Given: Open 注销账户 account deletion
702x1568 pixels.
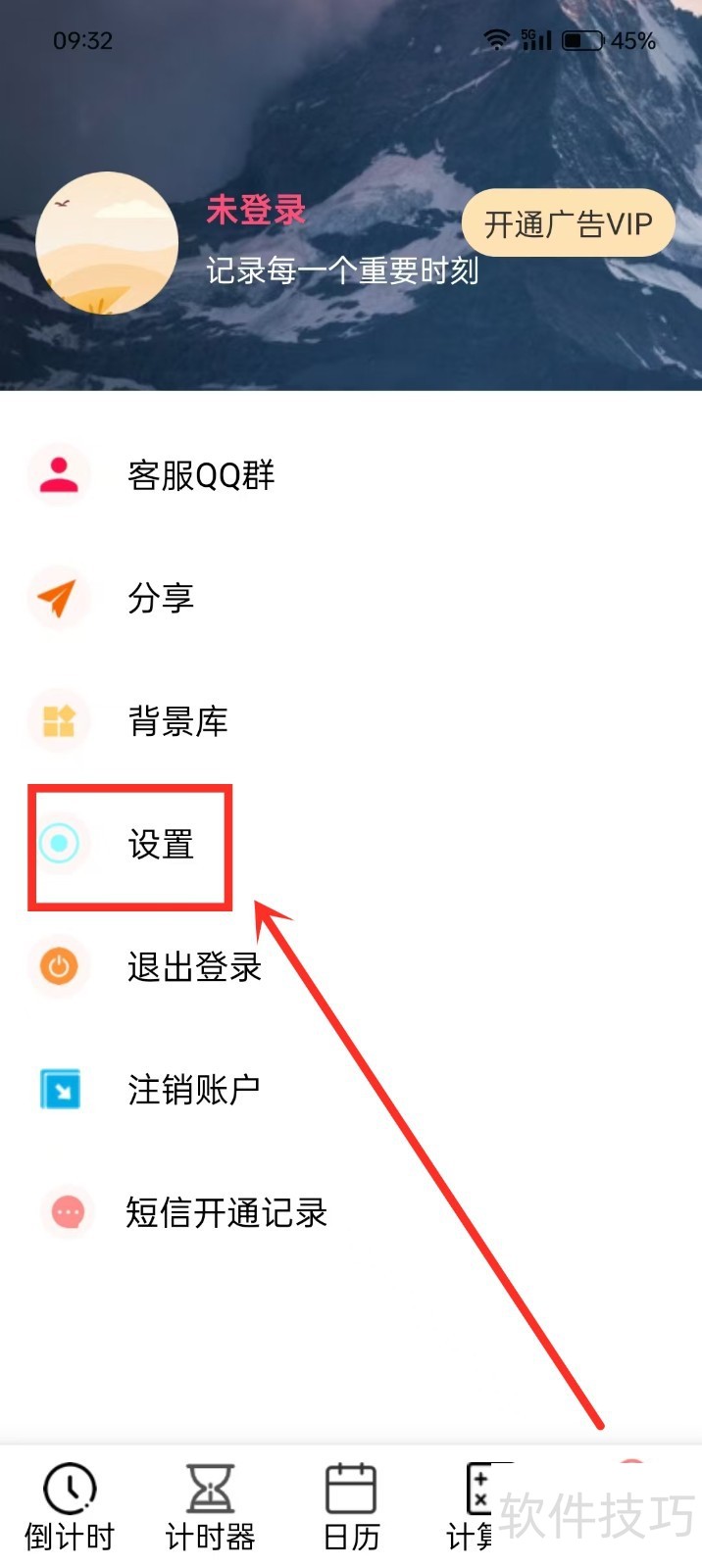Looking at the screenshot, I should (193, 1089).
